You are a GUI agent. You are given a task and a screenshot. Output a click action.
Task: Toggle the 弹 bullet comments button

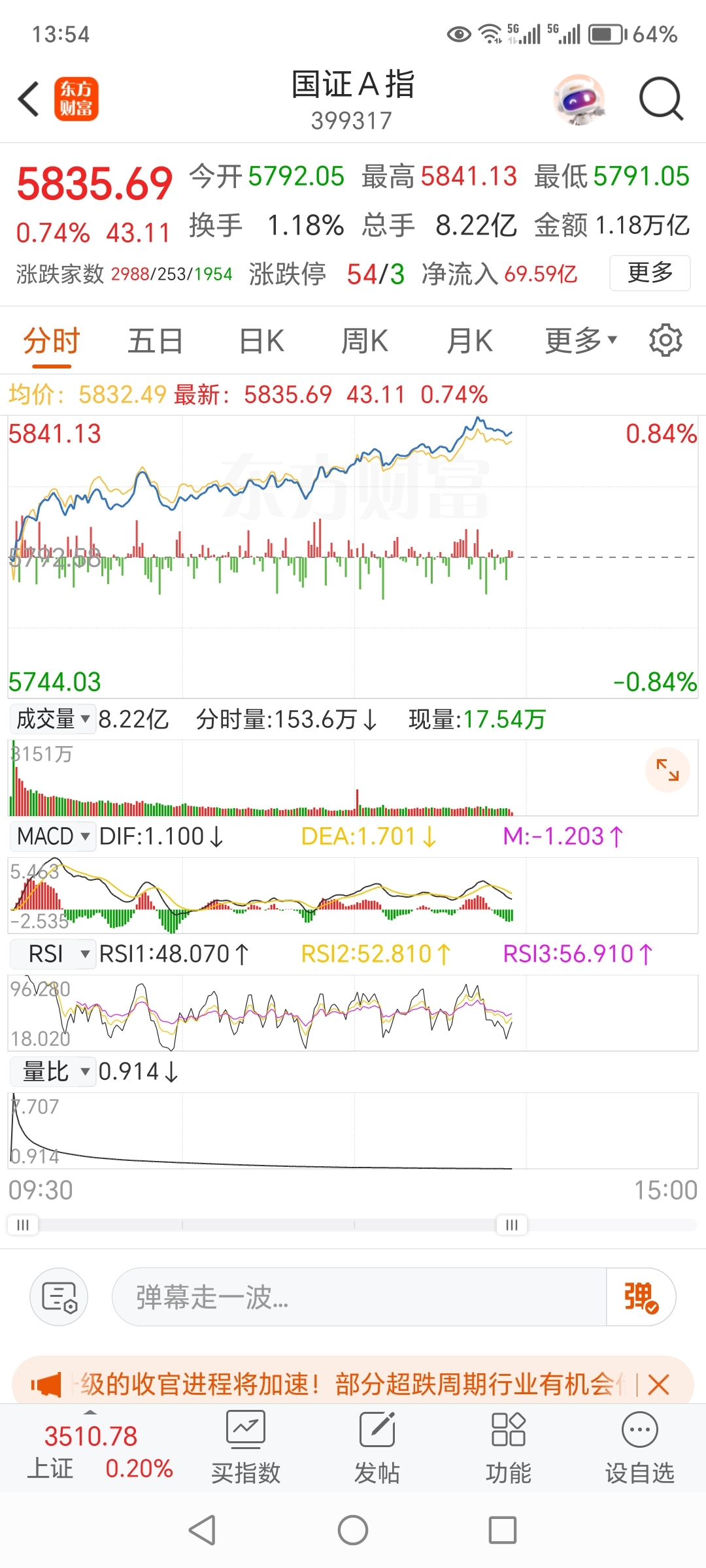(x=641, y=1297)
